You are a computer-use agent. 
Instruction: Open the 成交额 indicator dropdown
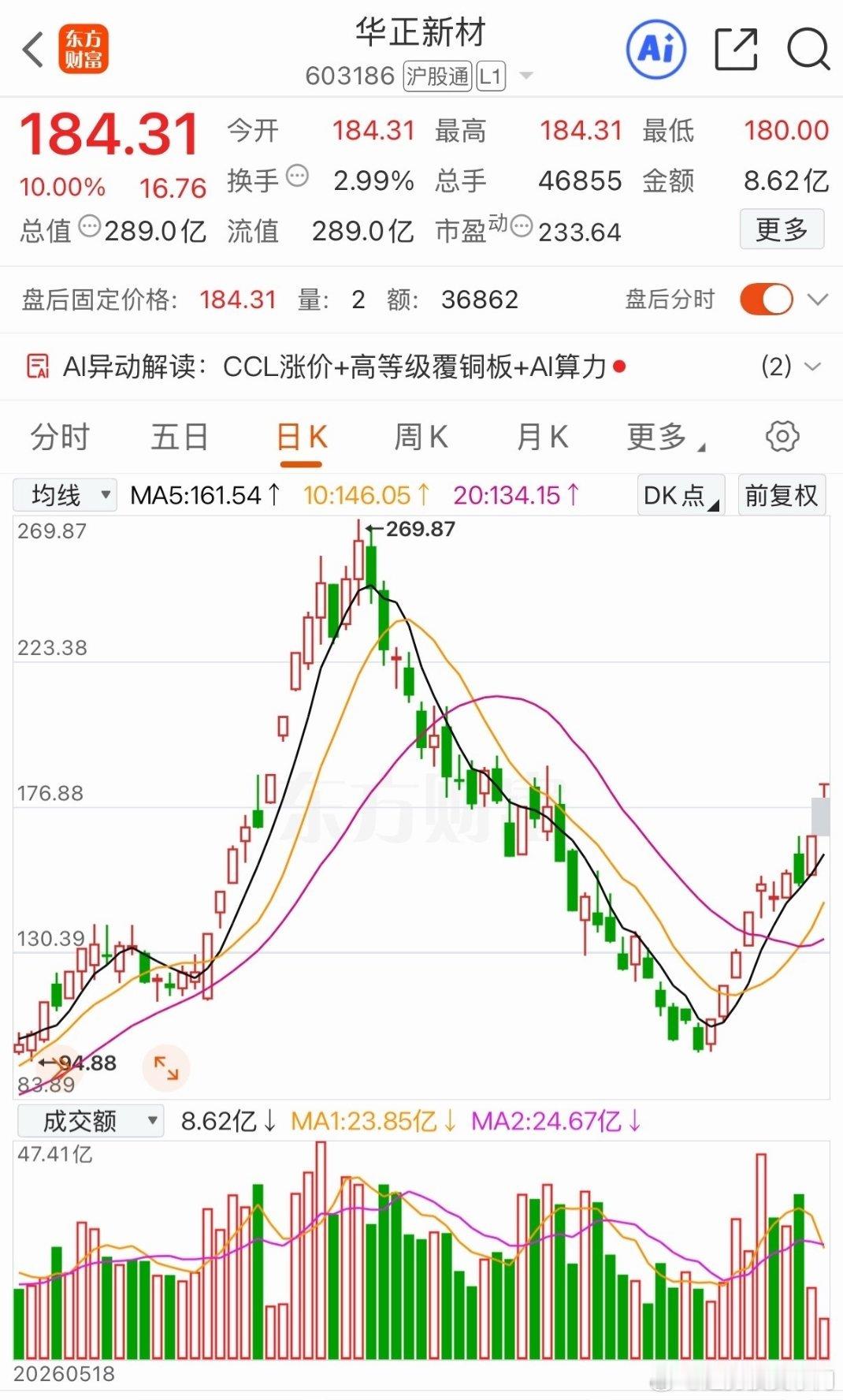point(90,1120)
